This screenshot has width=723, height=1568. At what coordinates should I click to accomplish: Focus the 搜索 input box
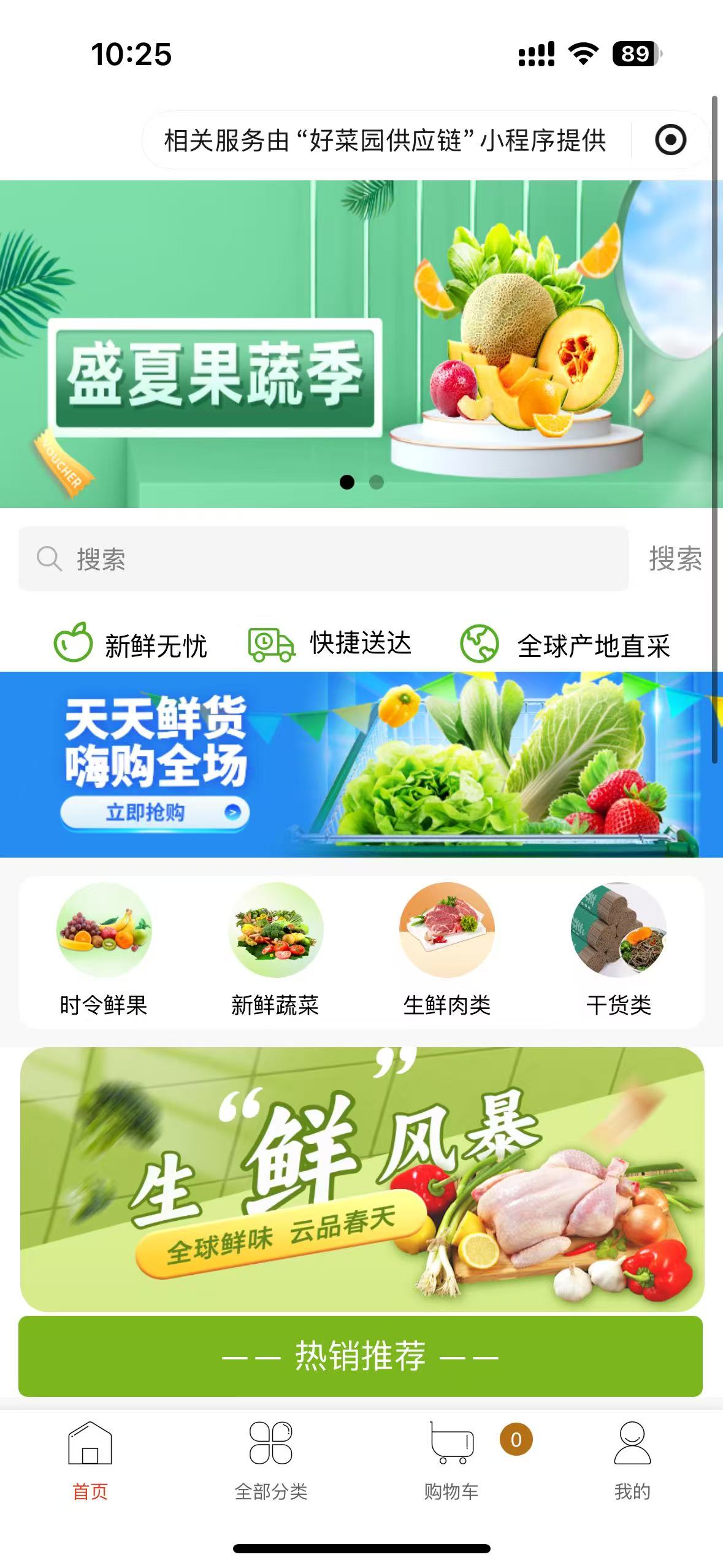click(x=323, y=559)
